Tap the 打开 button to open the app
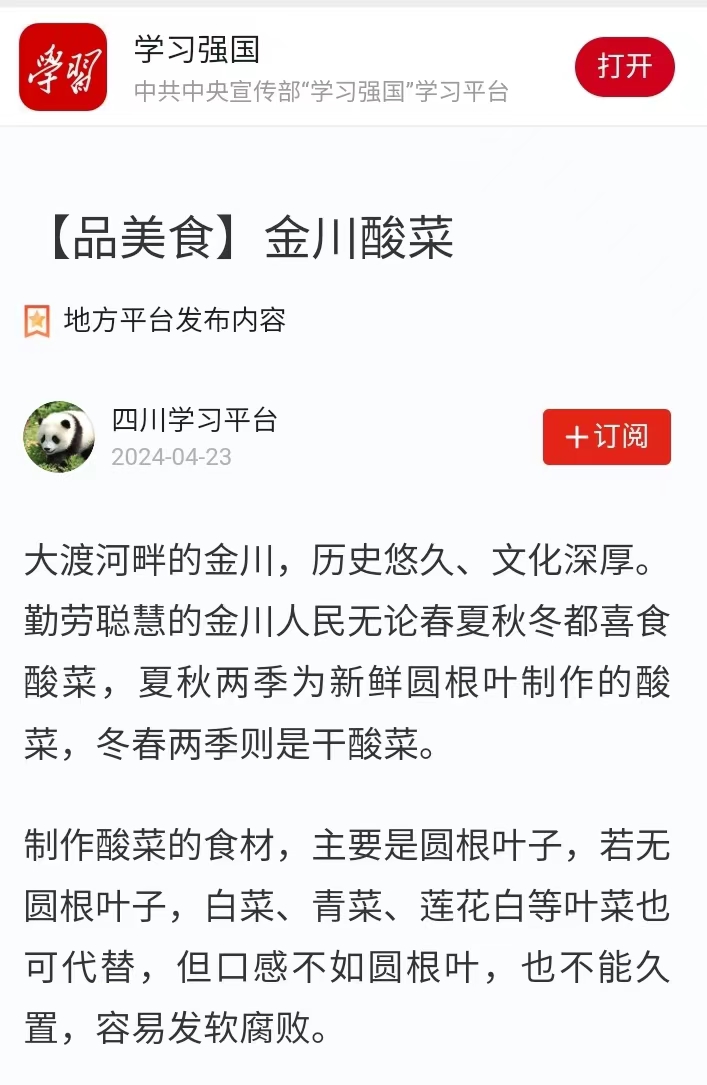Viewport: 707px width, 1085px height. pos(624,67)
